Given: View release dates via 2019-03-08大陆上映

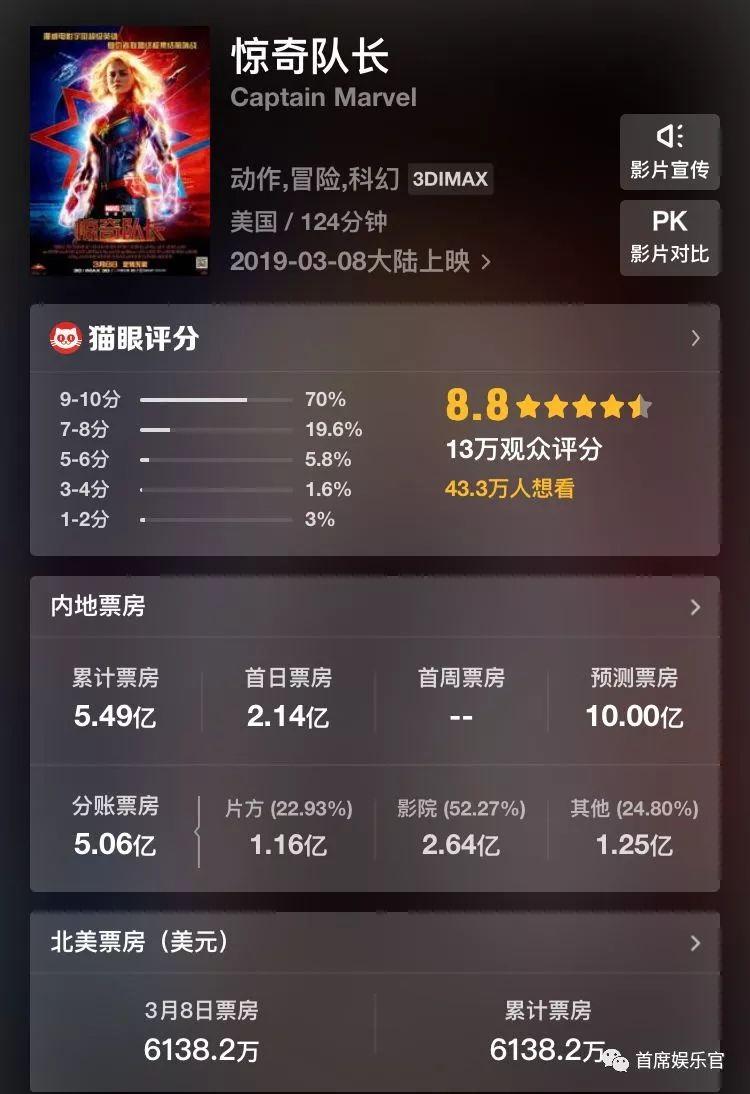Looking at the screenshot, I should pos(360,262).
